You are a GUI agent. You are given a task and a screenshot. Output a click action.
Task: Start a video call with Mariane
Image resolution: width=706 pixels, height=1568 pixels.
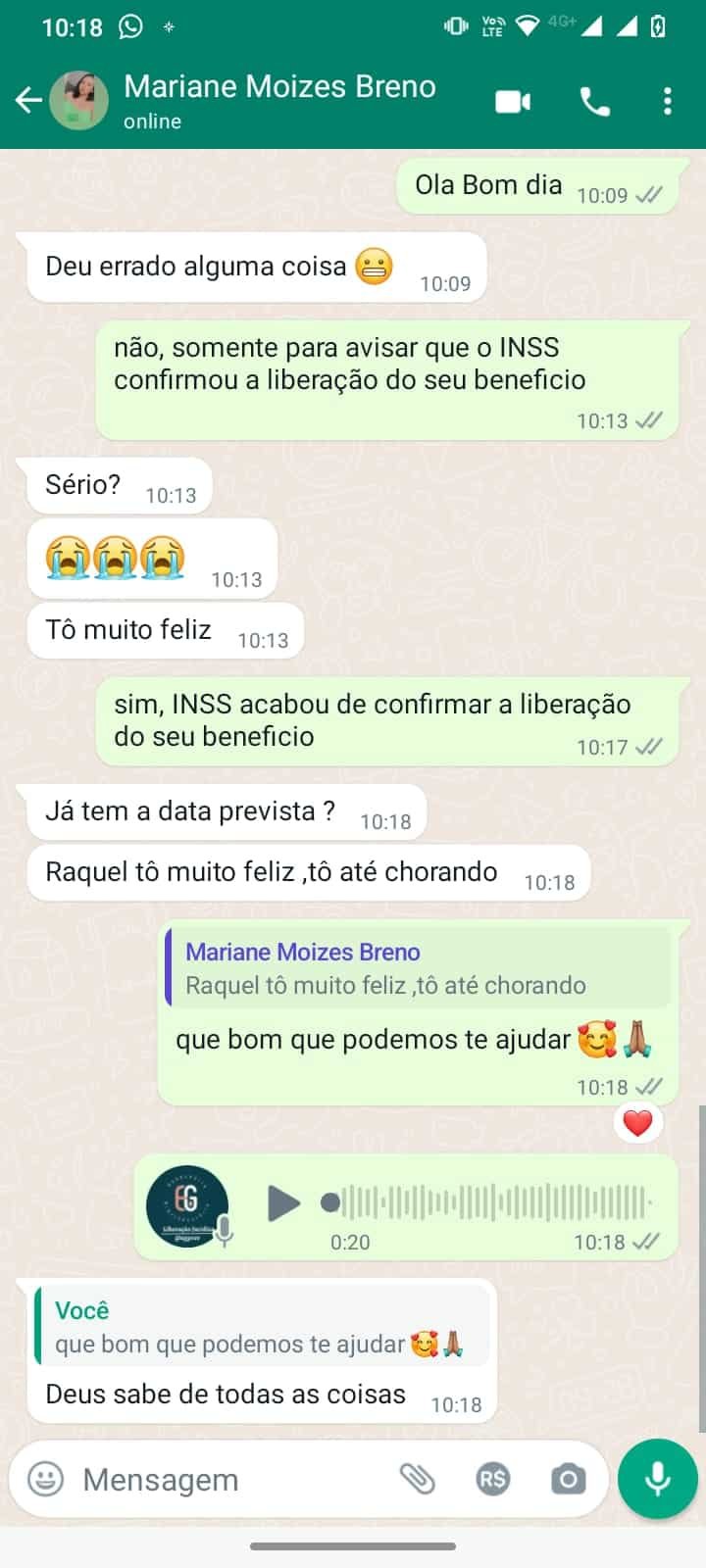(x=513, y=101)
